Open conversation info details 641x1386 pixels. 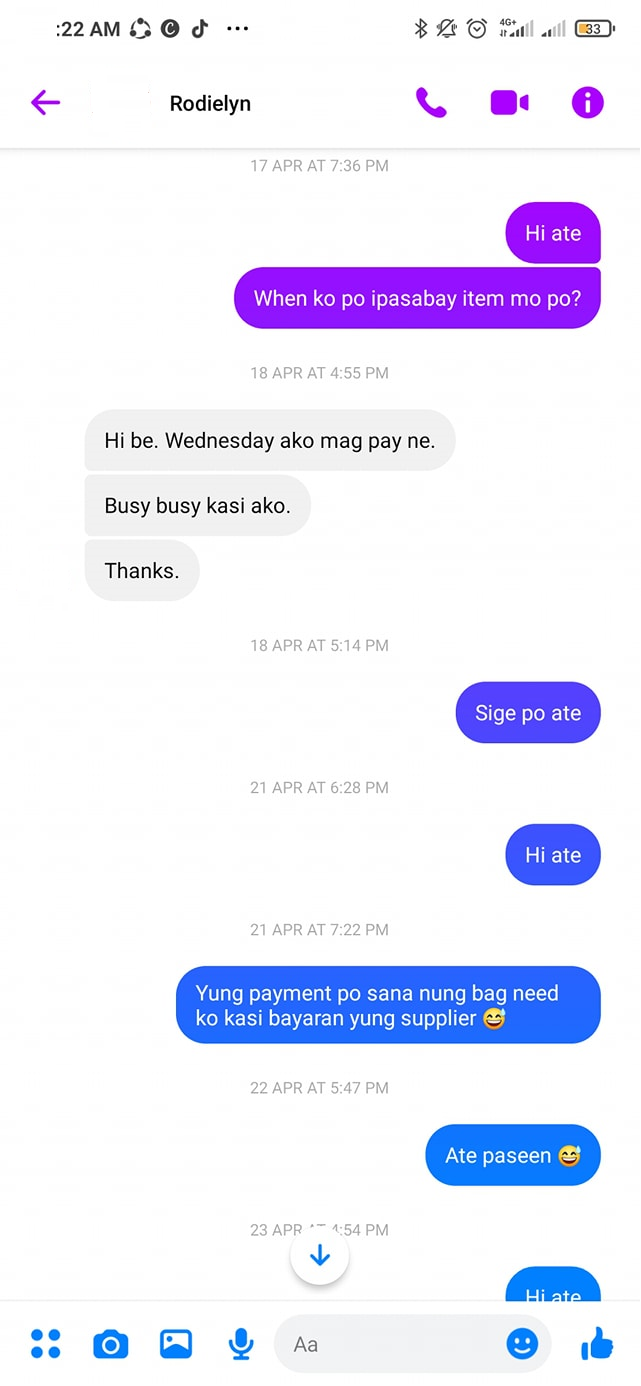(588, 102)
